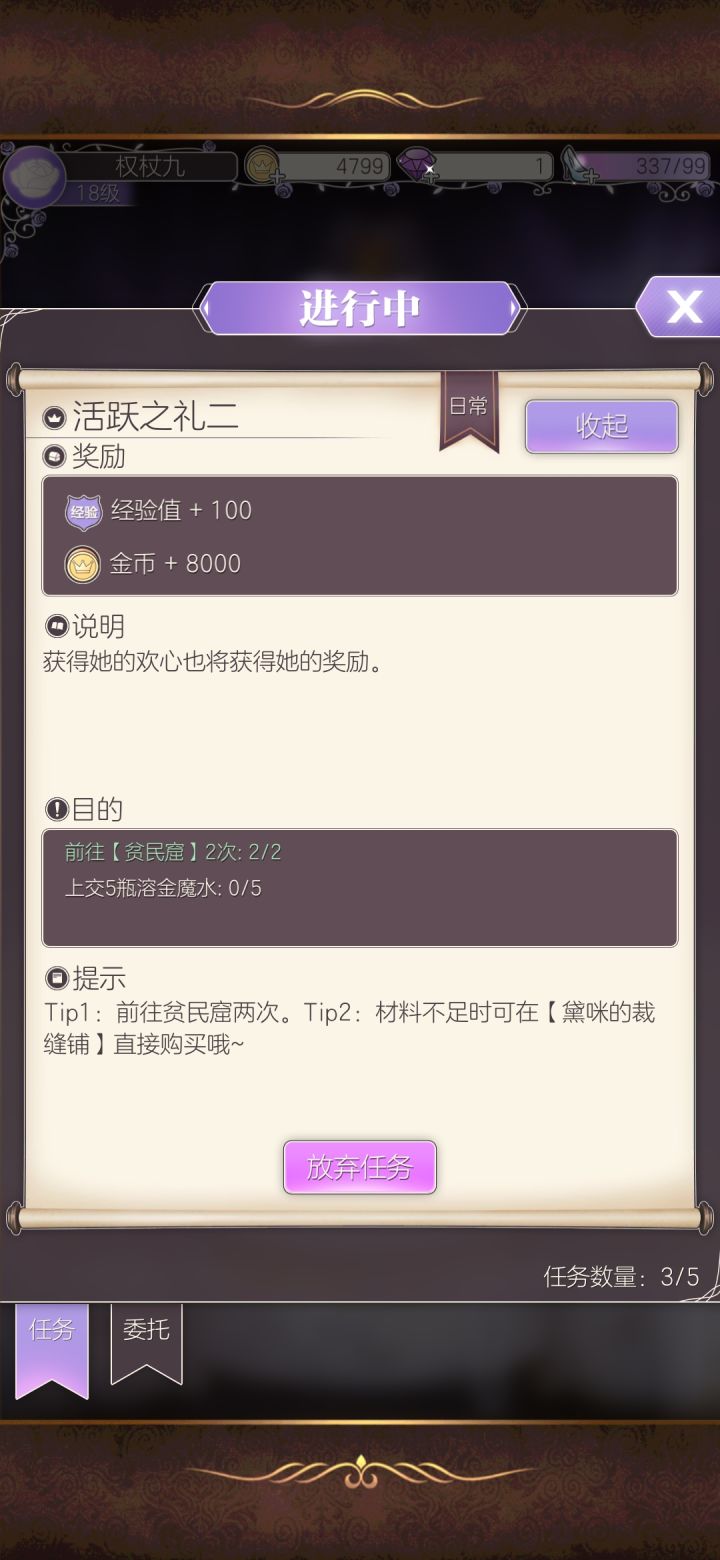The width and height of the screenshot is (720, 1560).
Task: Tap the player avatar portrait
Action: pyautogui.click(x=35, y=178)
